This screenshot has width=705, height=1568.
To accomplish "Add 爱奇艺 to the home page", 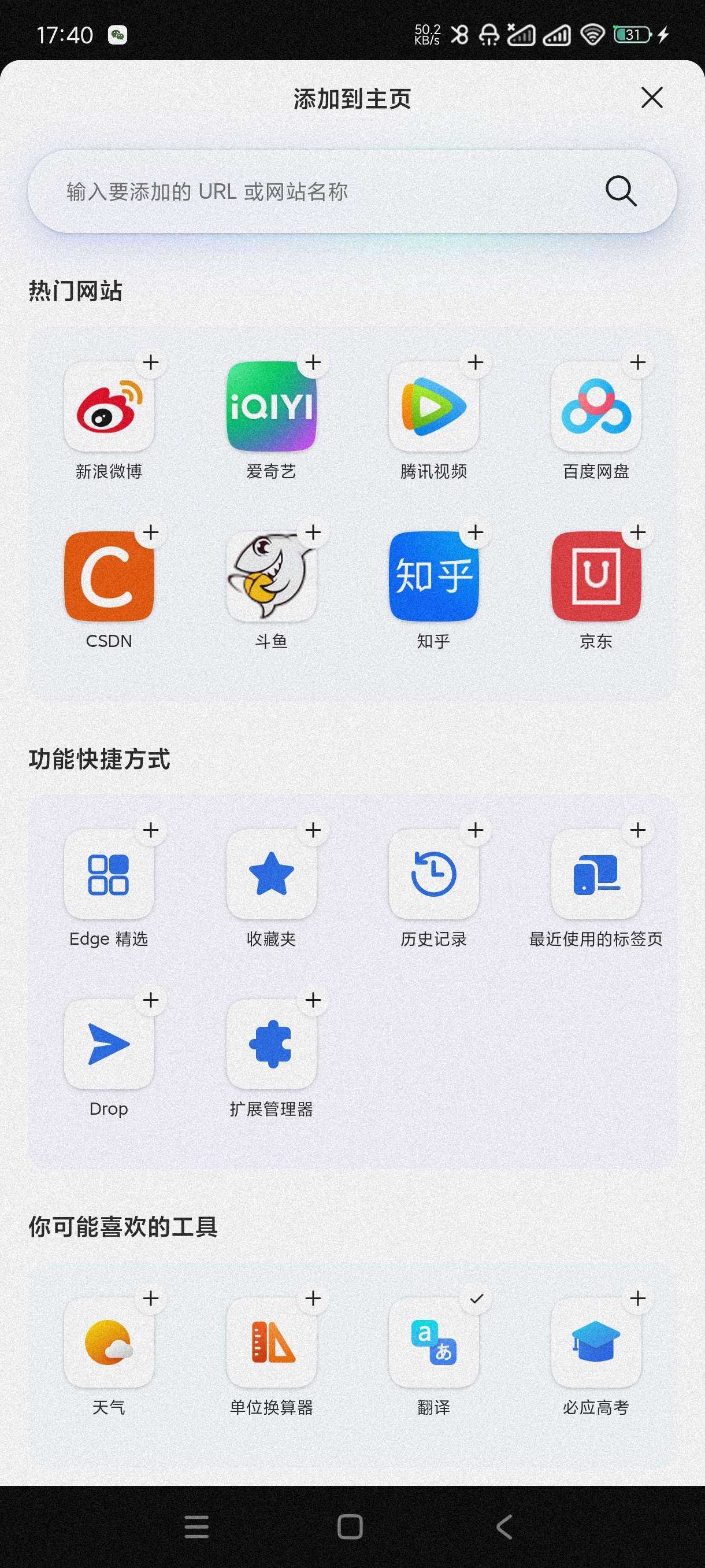I will tap(313, 362).
